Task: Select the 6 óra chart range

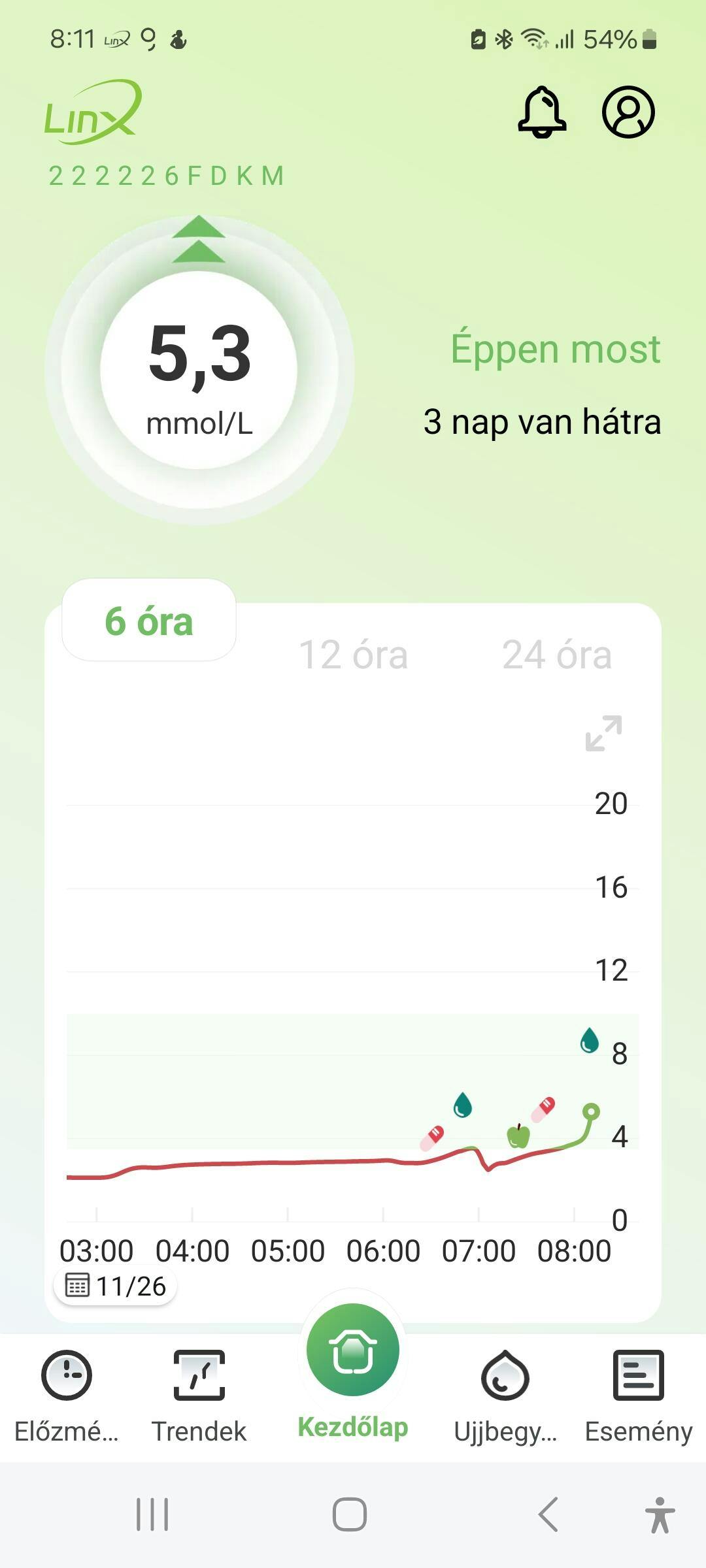Action: [x=149, y=621]
